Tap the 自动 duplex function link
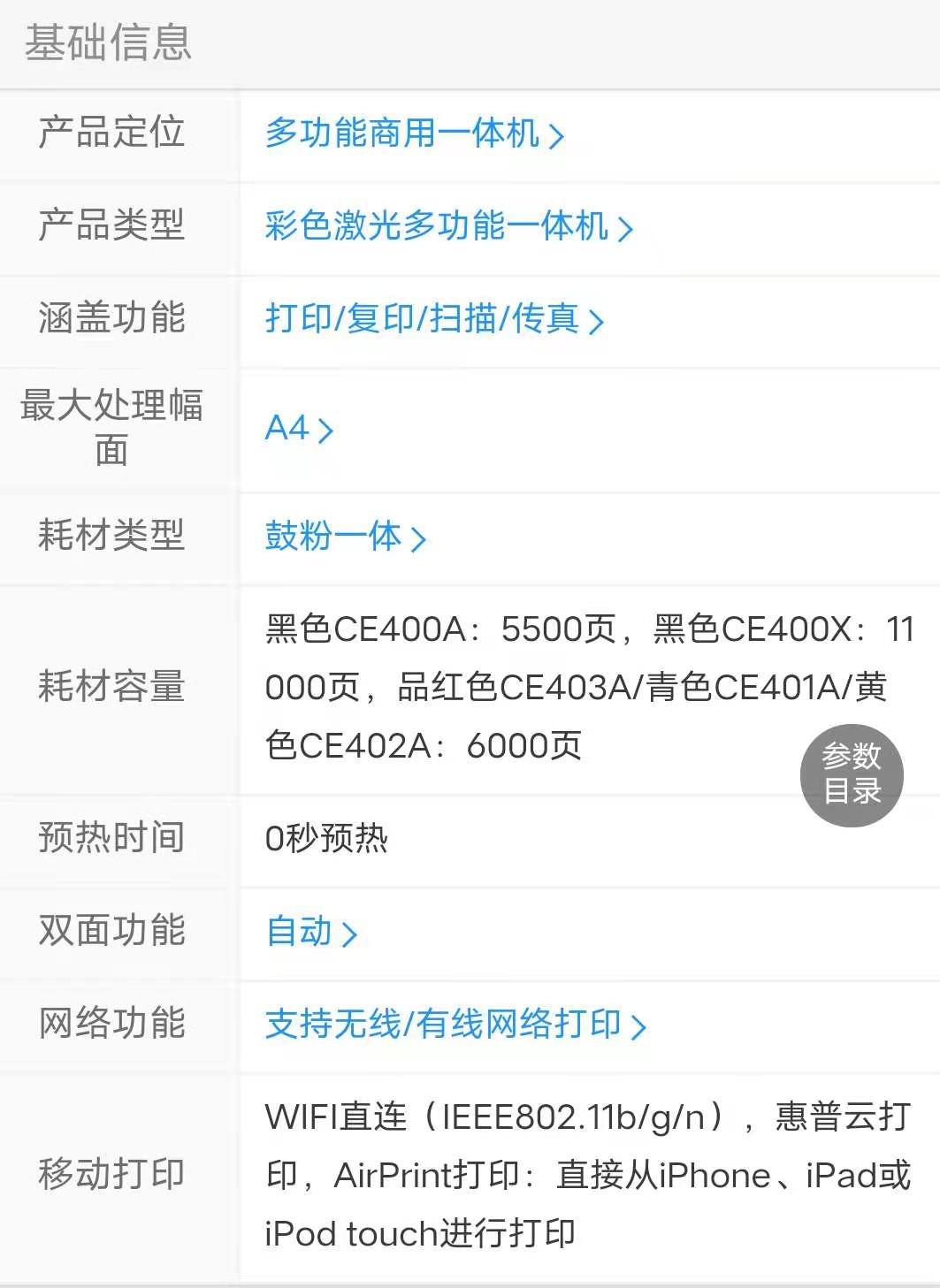The width and height of the screenshot is (940, 1288). pyautogui.click(x=310, y=932)
